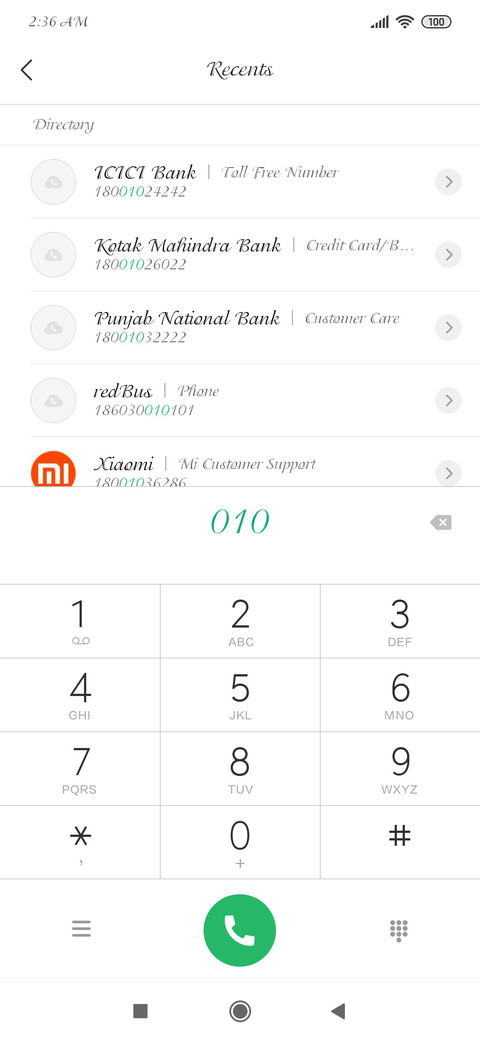
Task: Hide the dial pad
Action: coord(398,930)
